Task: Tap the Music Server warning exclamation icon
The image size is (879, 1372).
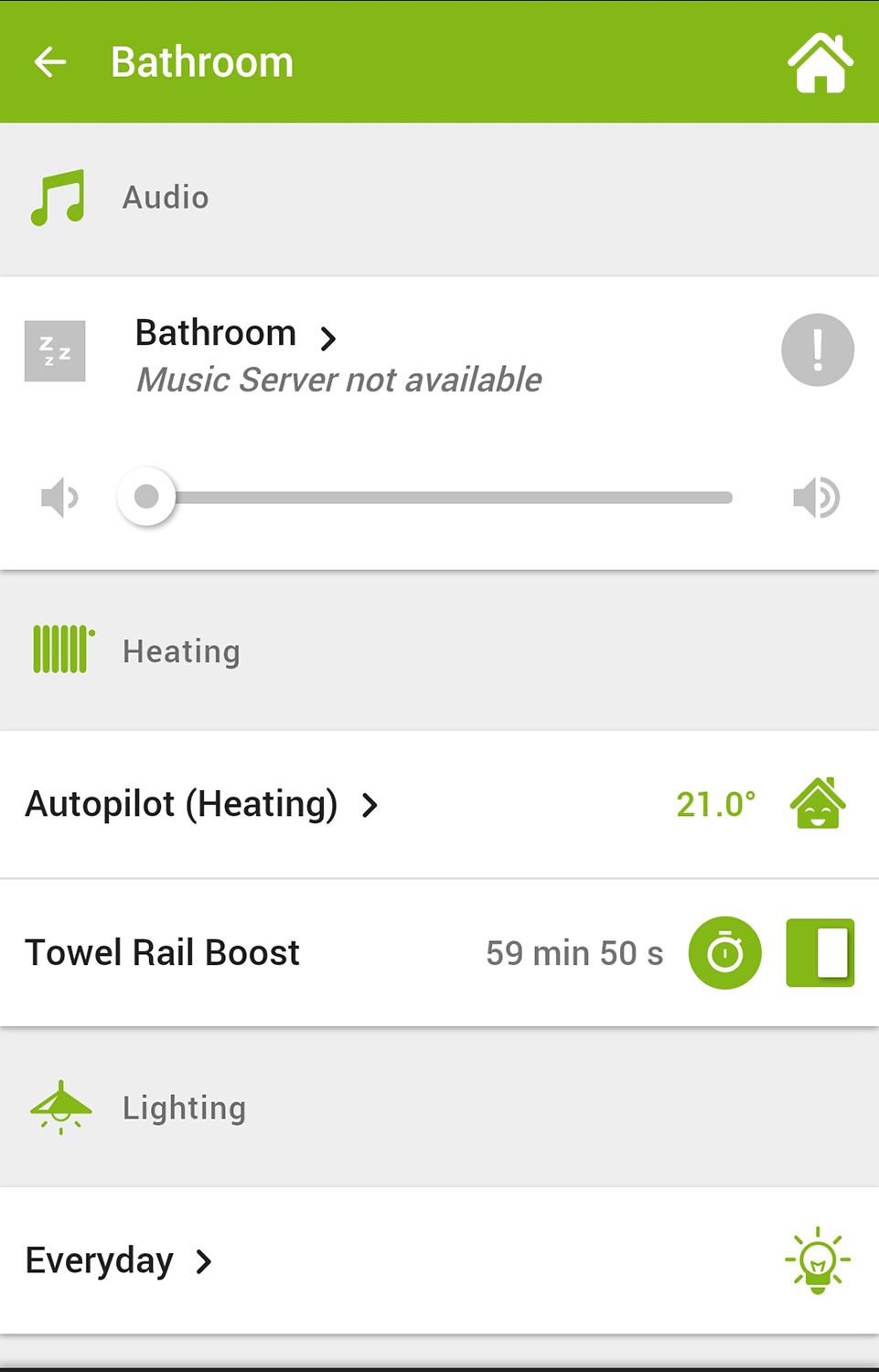Action: click(x=817, y=350)
